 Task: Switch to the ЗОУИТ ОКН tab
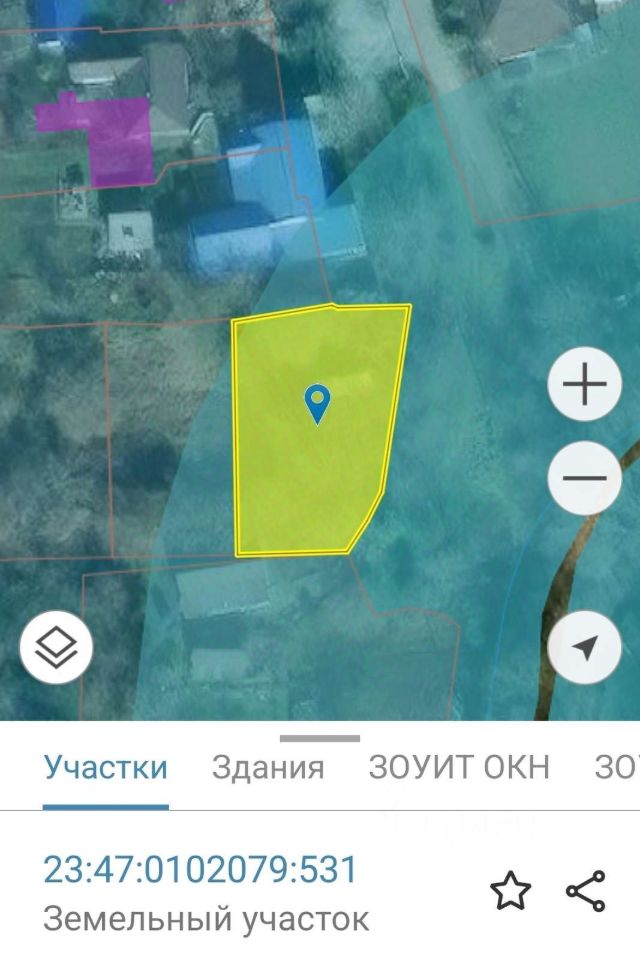[x=459, y=768]
